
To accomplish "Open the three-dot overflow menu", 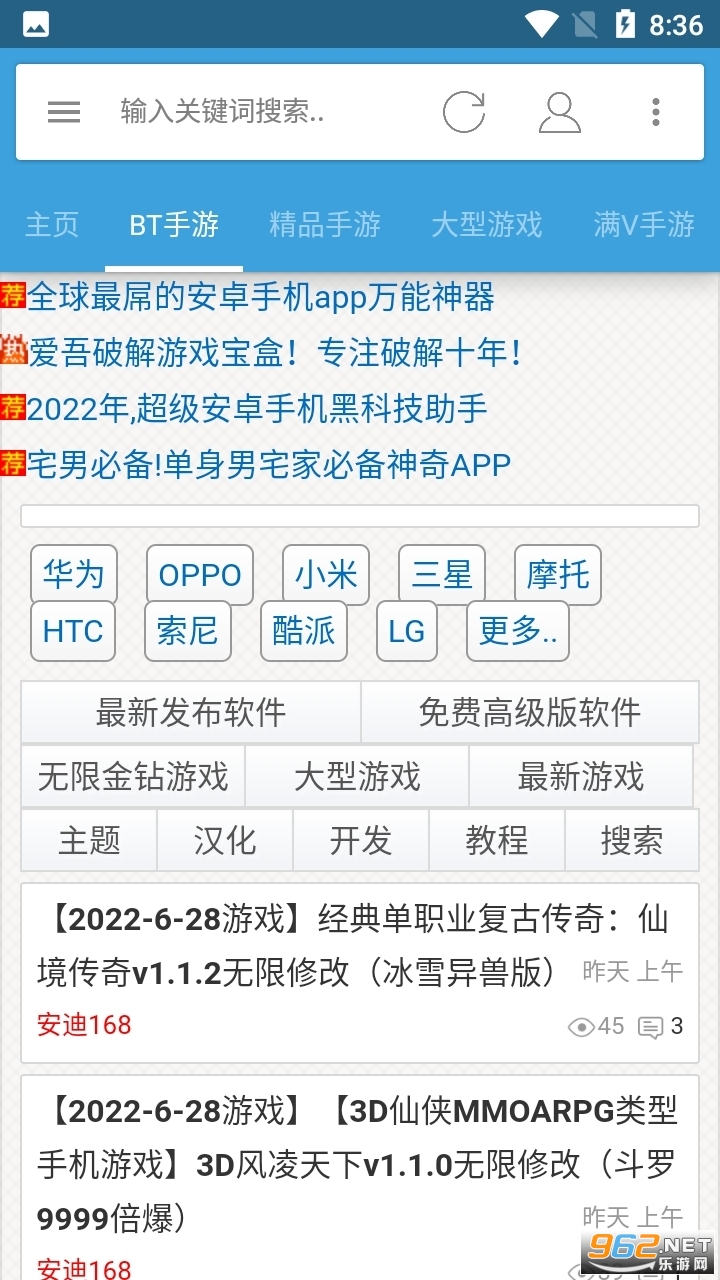I will (x=655, y=111).
